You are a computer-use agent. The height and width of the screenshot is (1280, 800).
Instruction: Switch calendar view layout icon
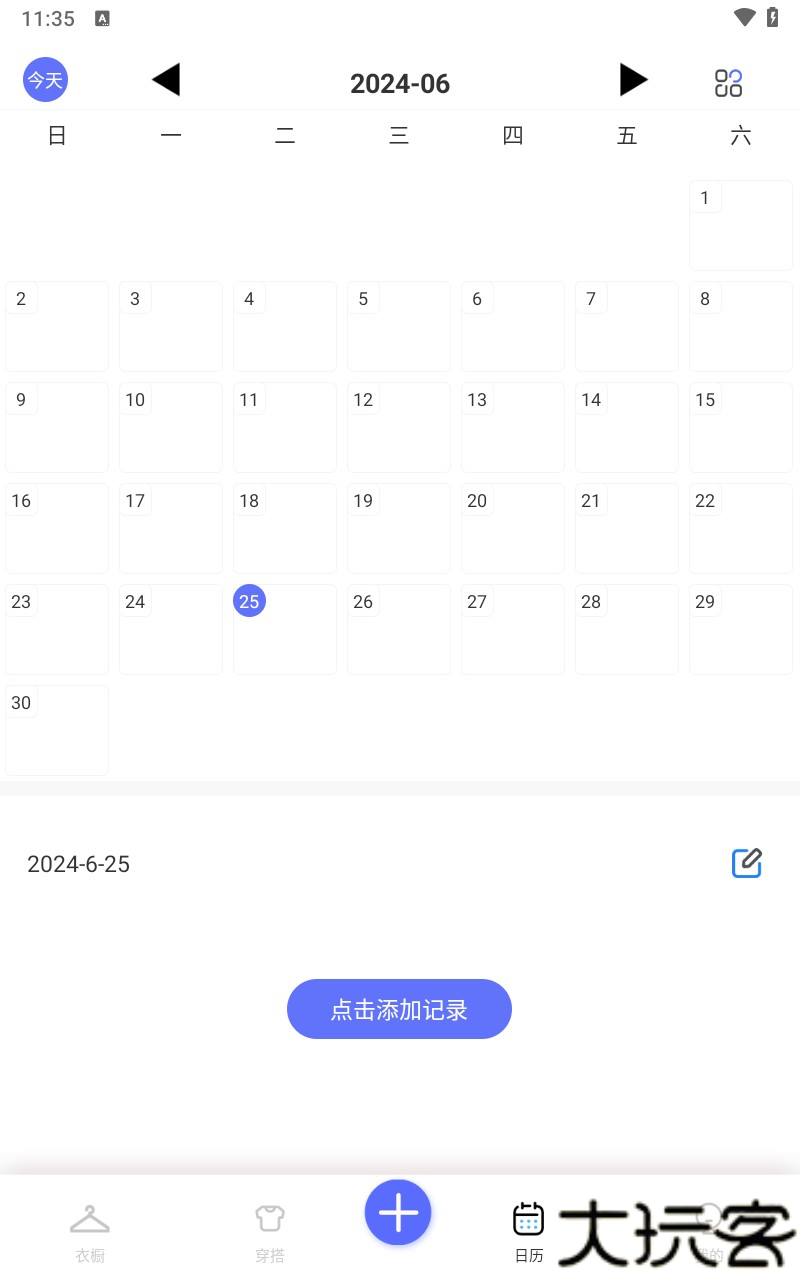pos(728,83)
